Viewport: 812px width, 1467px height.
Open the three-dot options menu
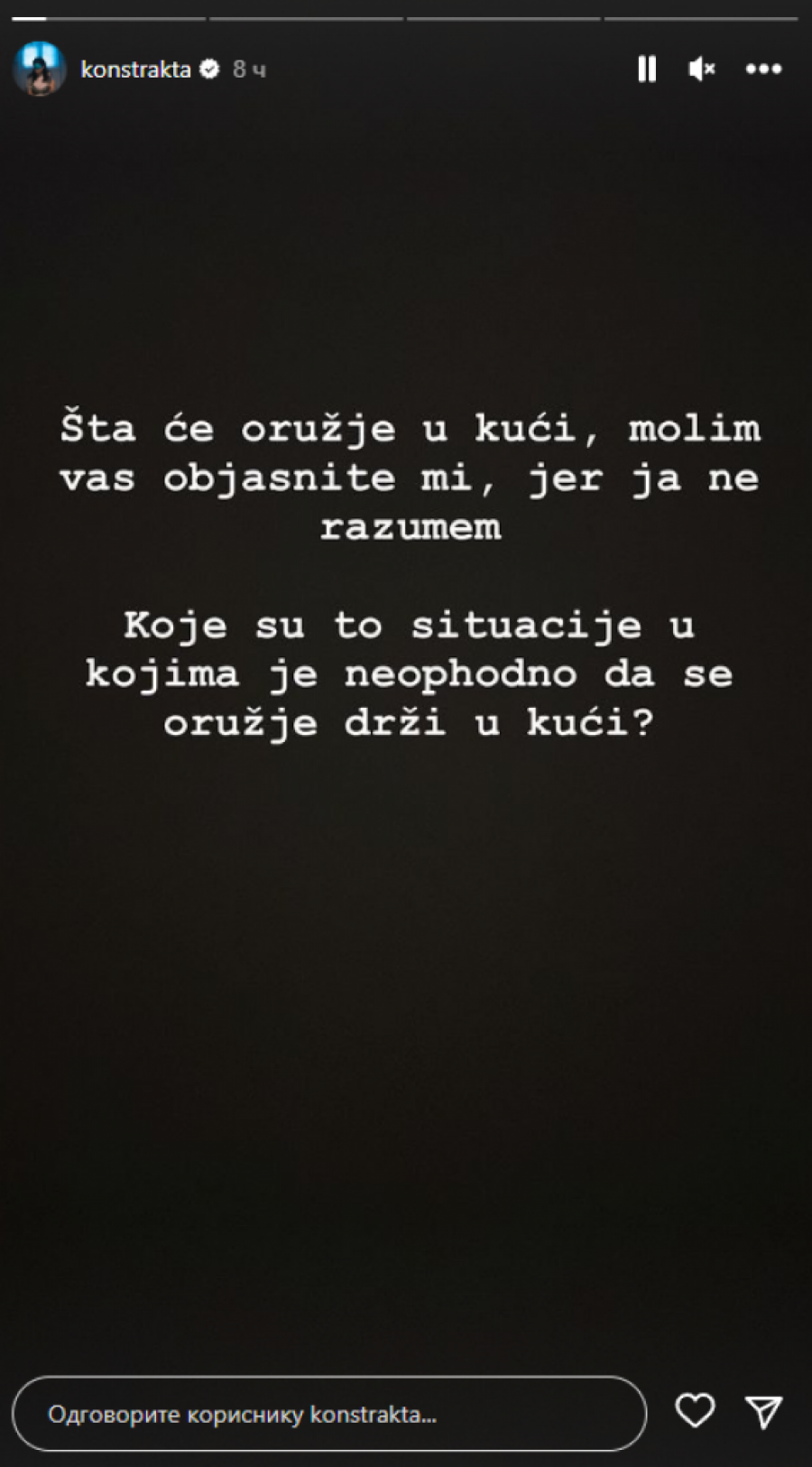point(763,69)
